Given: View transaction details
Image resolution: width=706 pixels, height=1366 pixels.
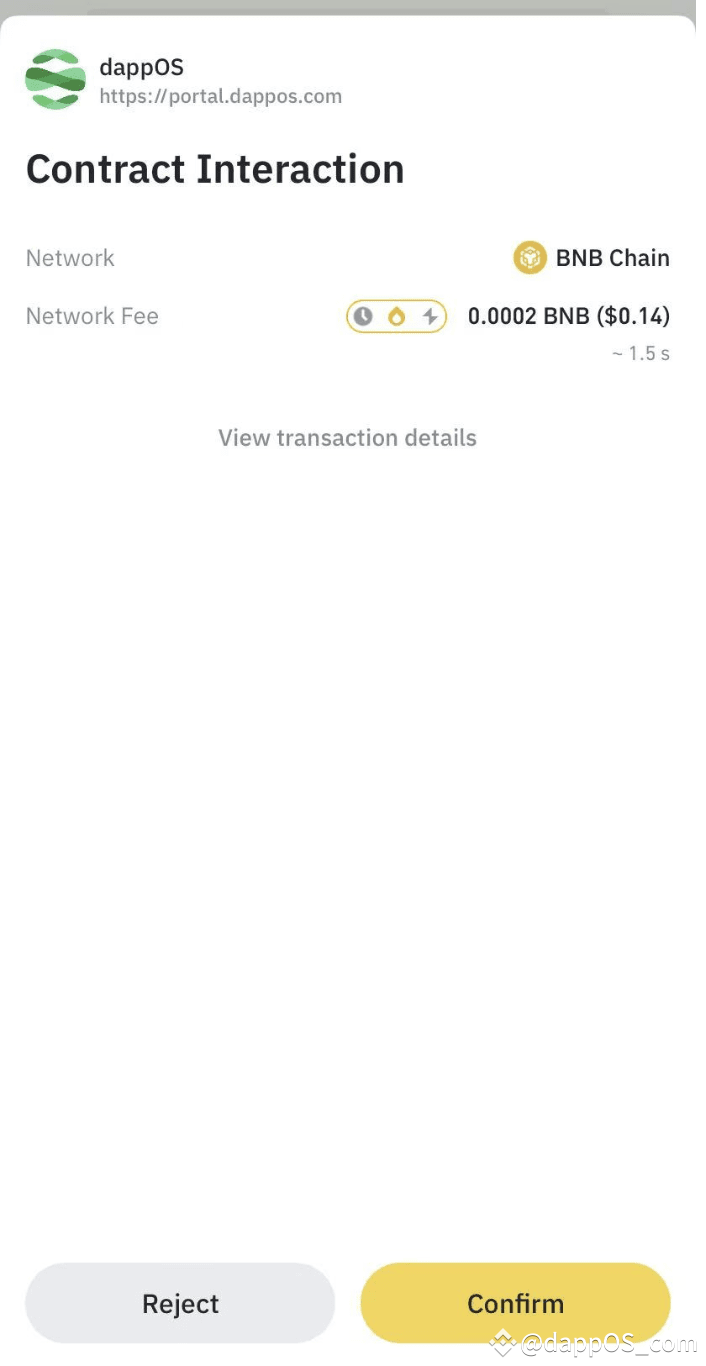Looking at the screenshot, I should coord(347,438).
